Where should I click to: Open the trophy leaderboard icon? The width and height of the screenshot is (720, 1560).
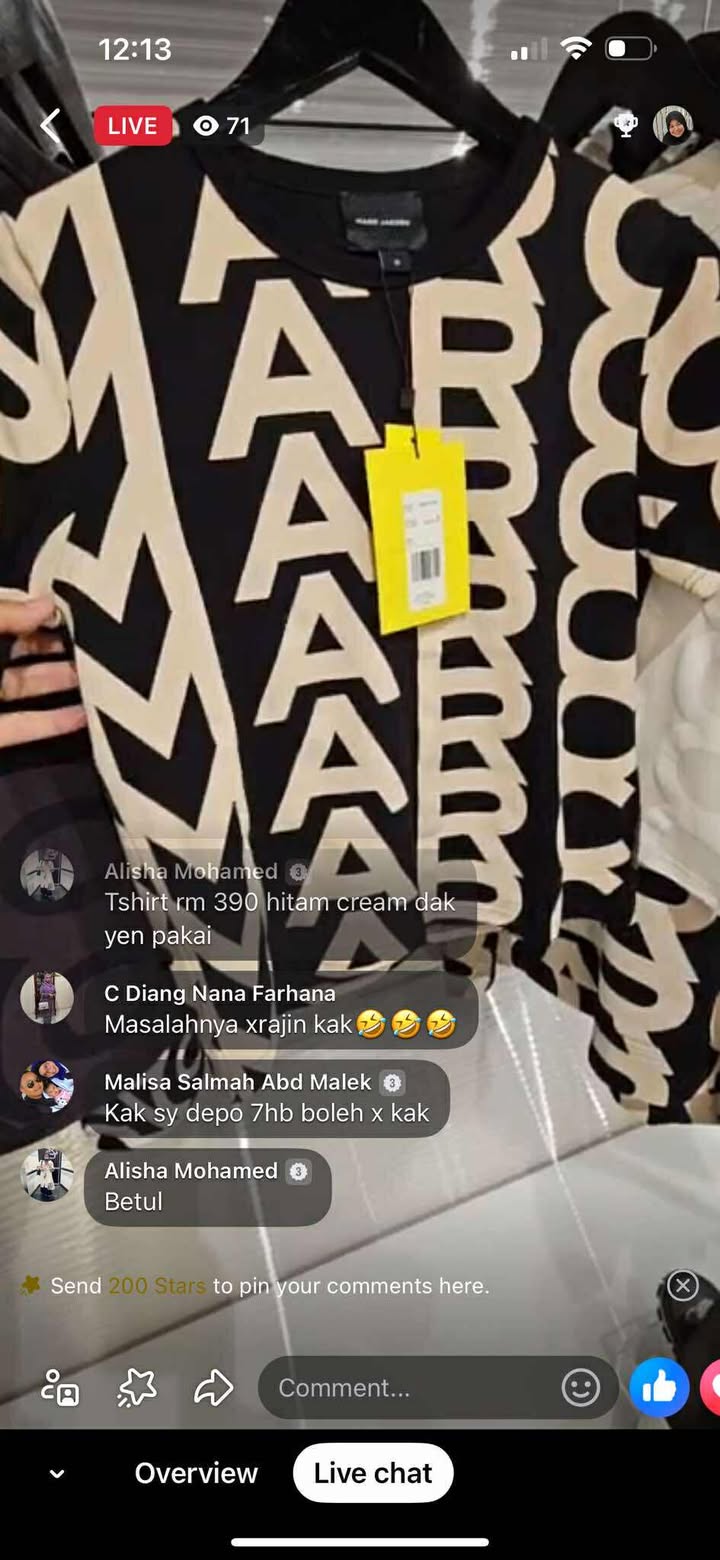pyautogui.click(x=626, y=125)
